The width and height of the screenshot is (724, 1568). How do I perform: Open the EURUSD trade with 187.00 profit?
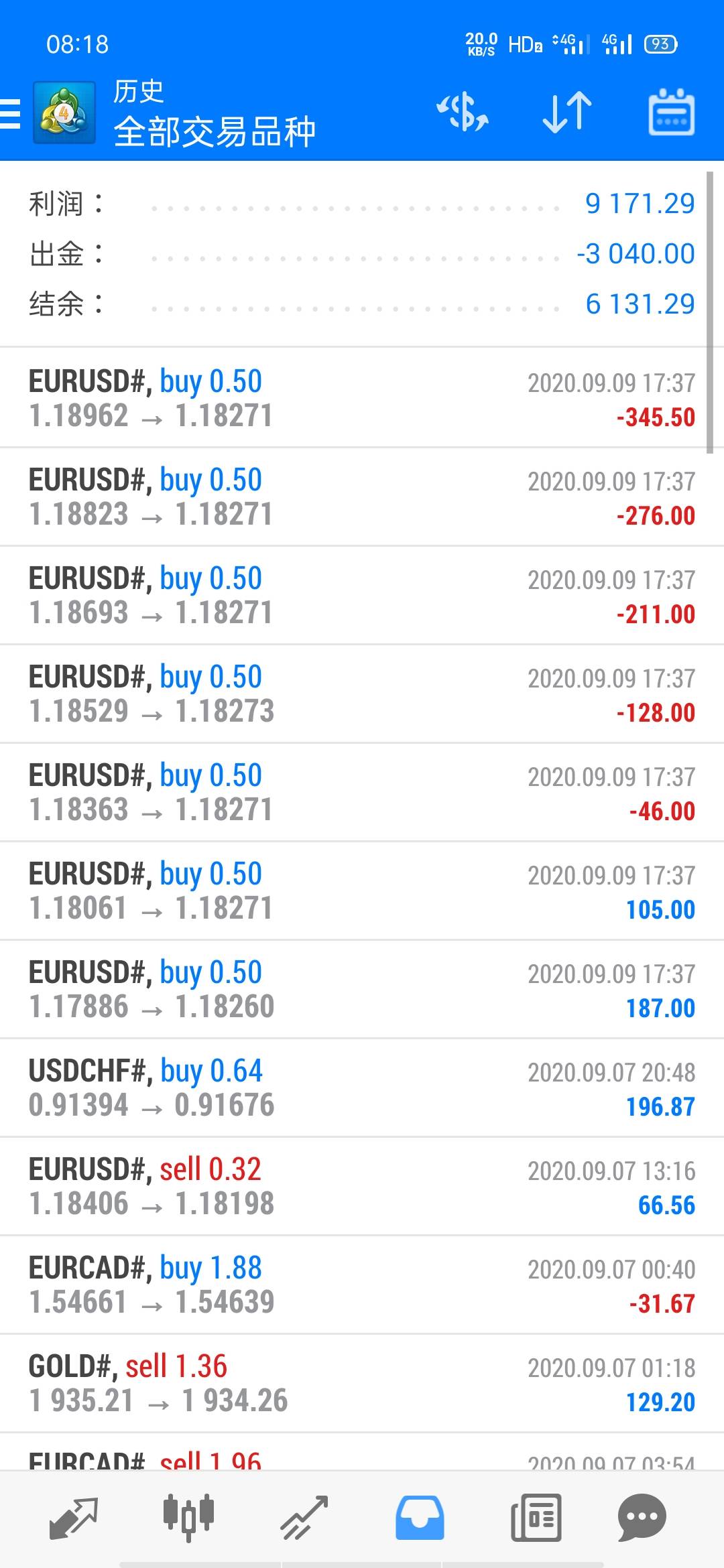pos(362,989)
